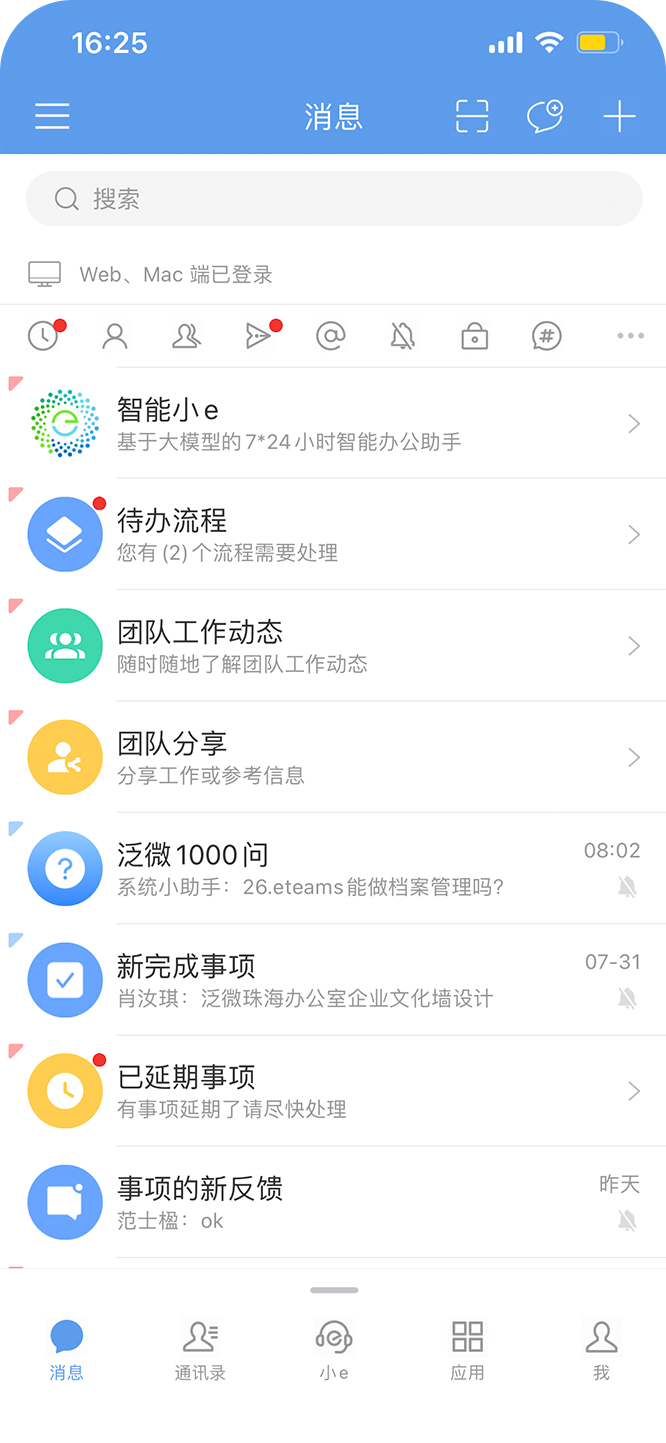The height and width of the screenshot is (1443, 666).
Task: Show muted conversations filter
Action: (402, 336)
